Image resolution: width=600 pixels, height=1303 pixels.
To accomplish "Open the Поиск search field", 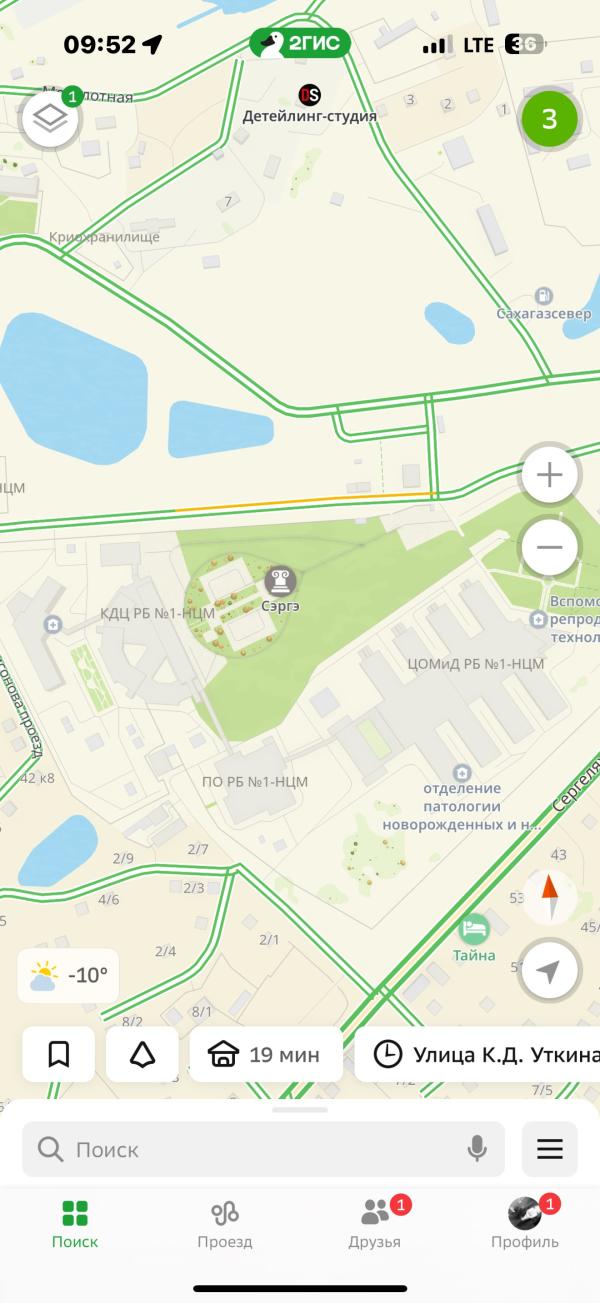I will [x=264, y=1149].
